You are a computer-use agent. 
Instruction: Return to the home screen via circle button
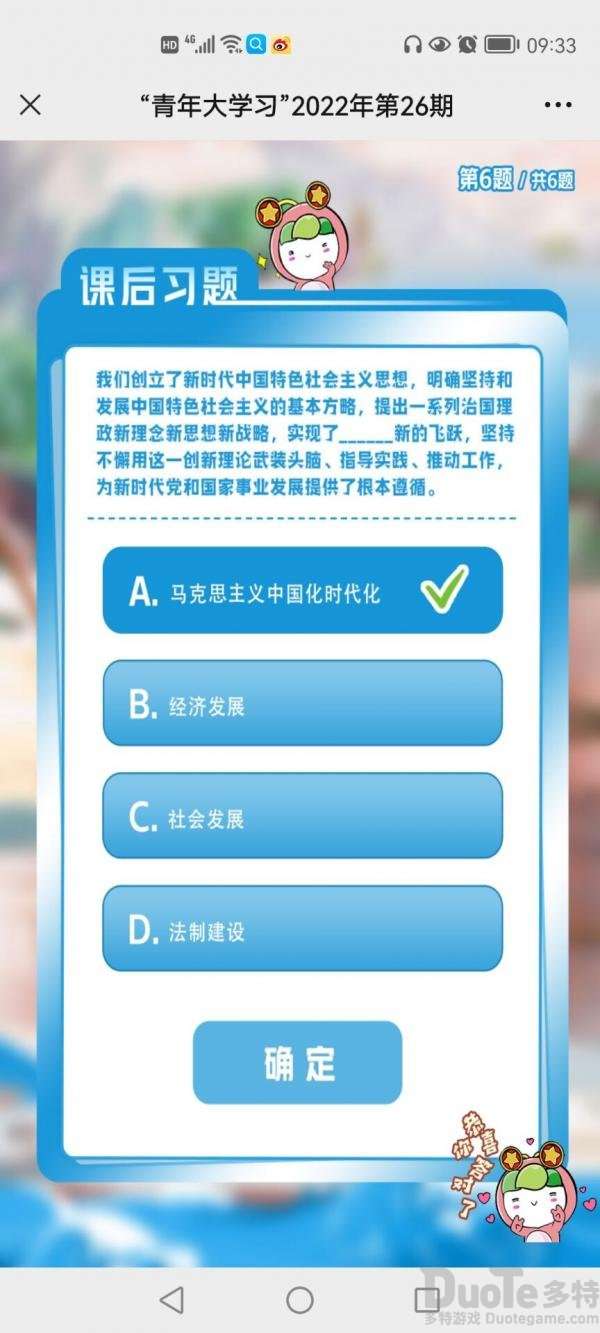(300, 1299)
